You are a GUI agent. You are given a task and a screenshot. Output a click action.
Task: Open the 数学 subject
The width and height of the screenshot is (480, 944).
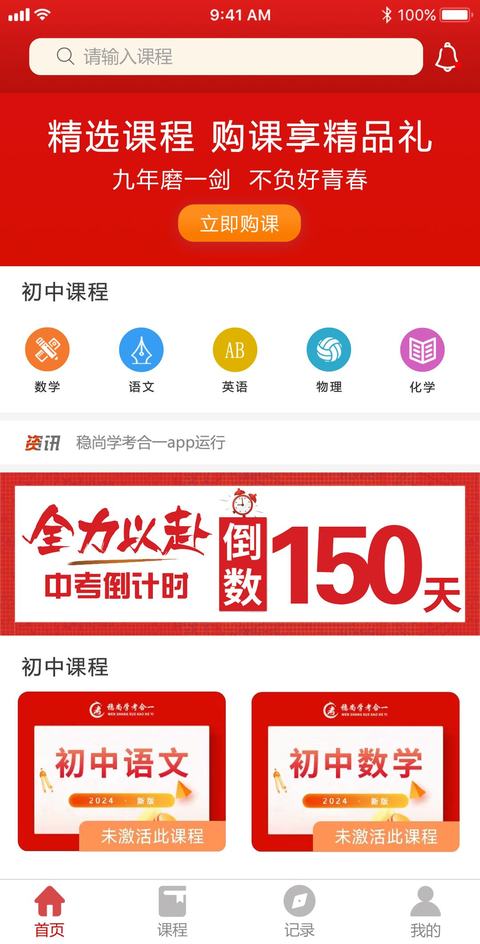point(47,361)
